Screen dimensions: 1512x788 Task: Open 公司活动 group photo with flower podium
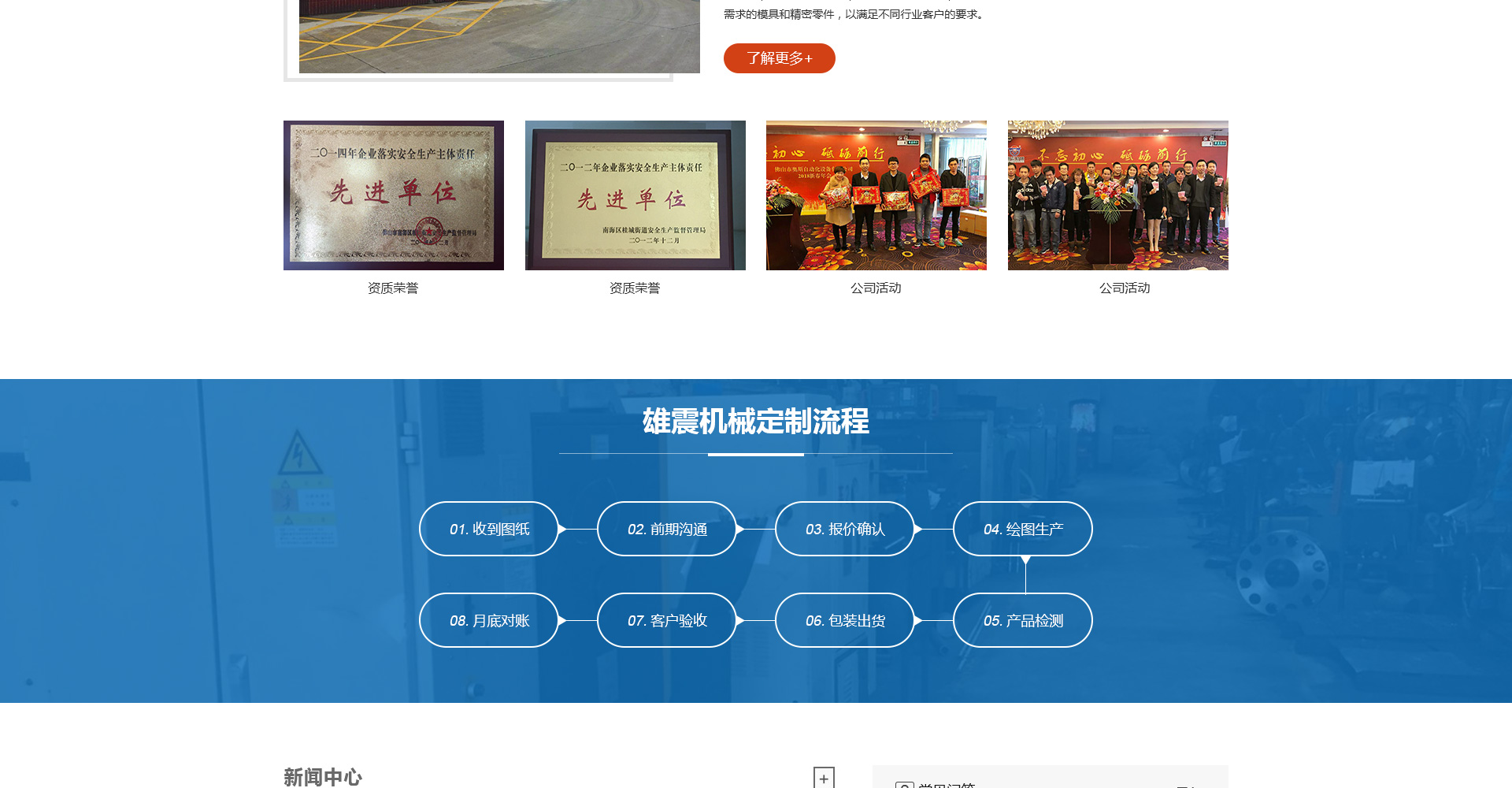pyautogui.click(x=1117, y=195)
